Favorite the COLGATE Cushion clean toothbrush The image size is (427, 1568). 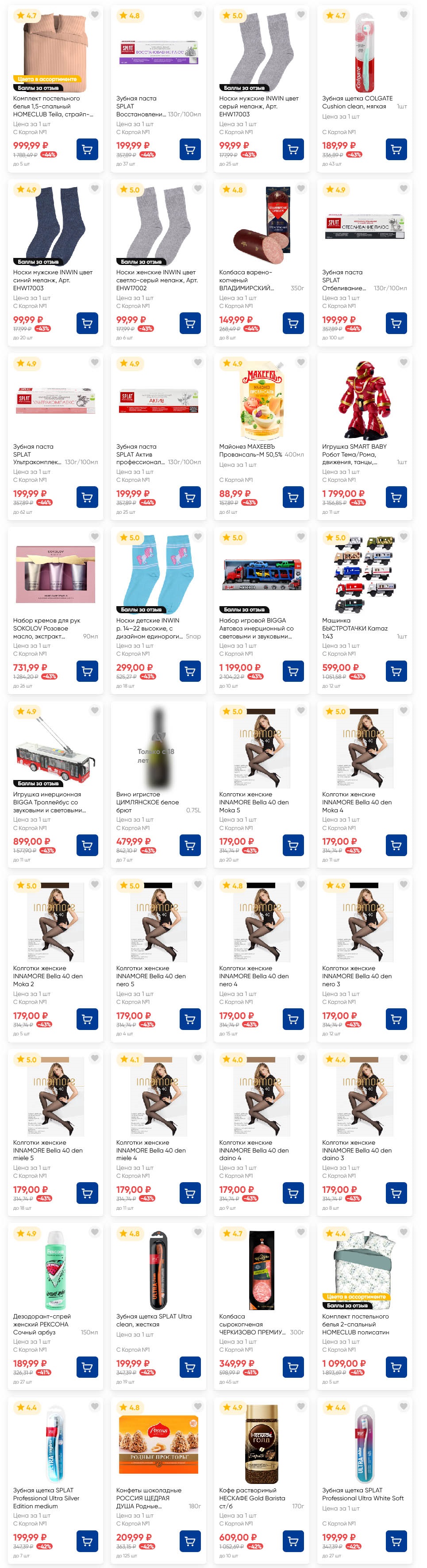pos(403,15)
